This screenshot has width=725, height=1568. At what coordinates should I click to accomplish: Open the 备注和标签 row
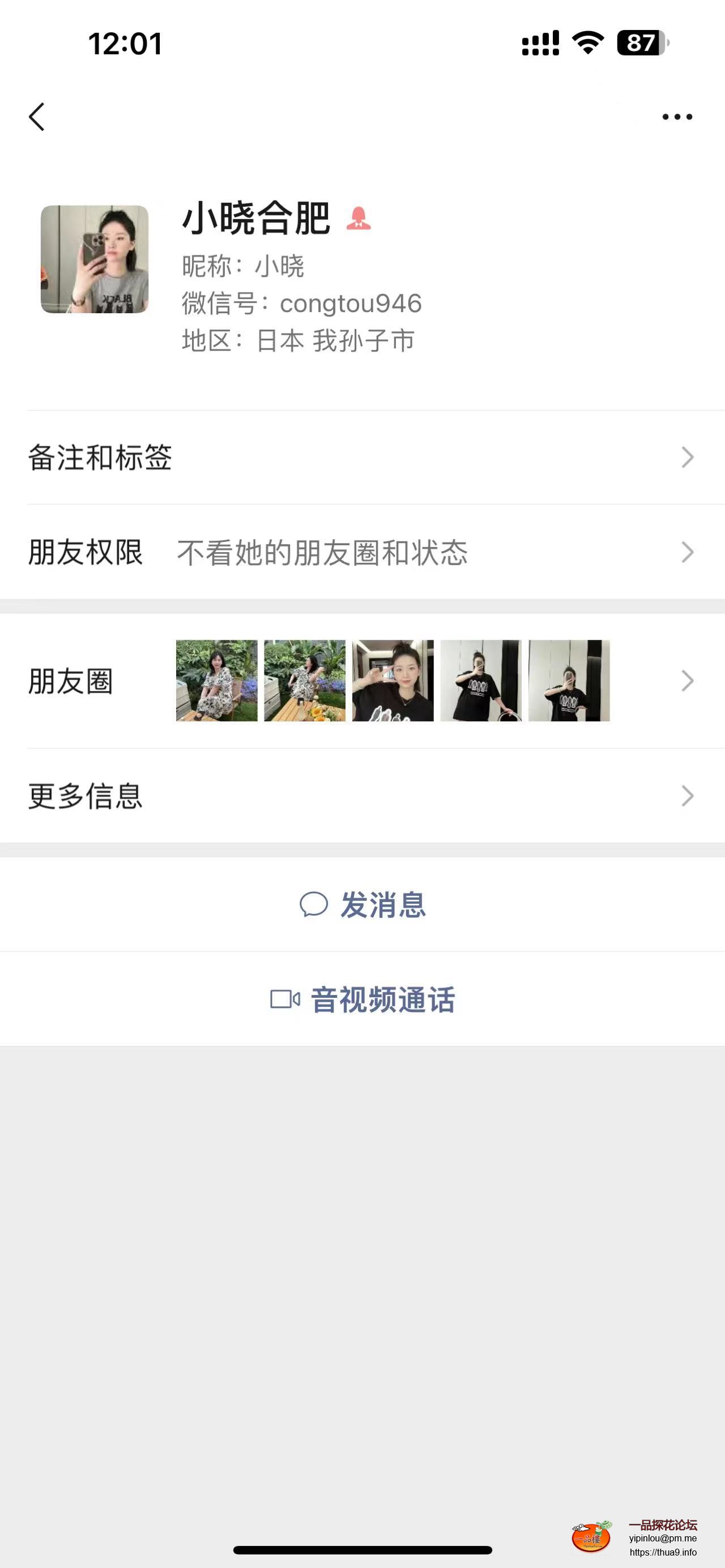[362, 458]
